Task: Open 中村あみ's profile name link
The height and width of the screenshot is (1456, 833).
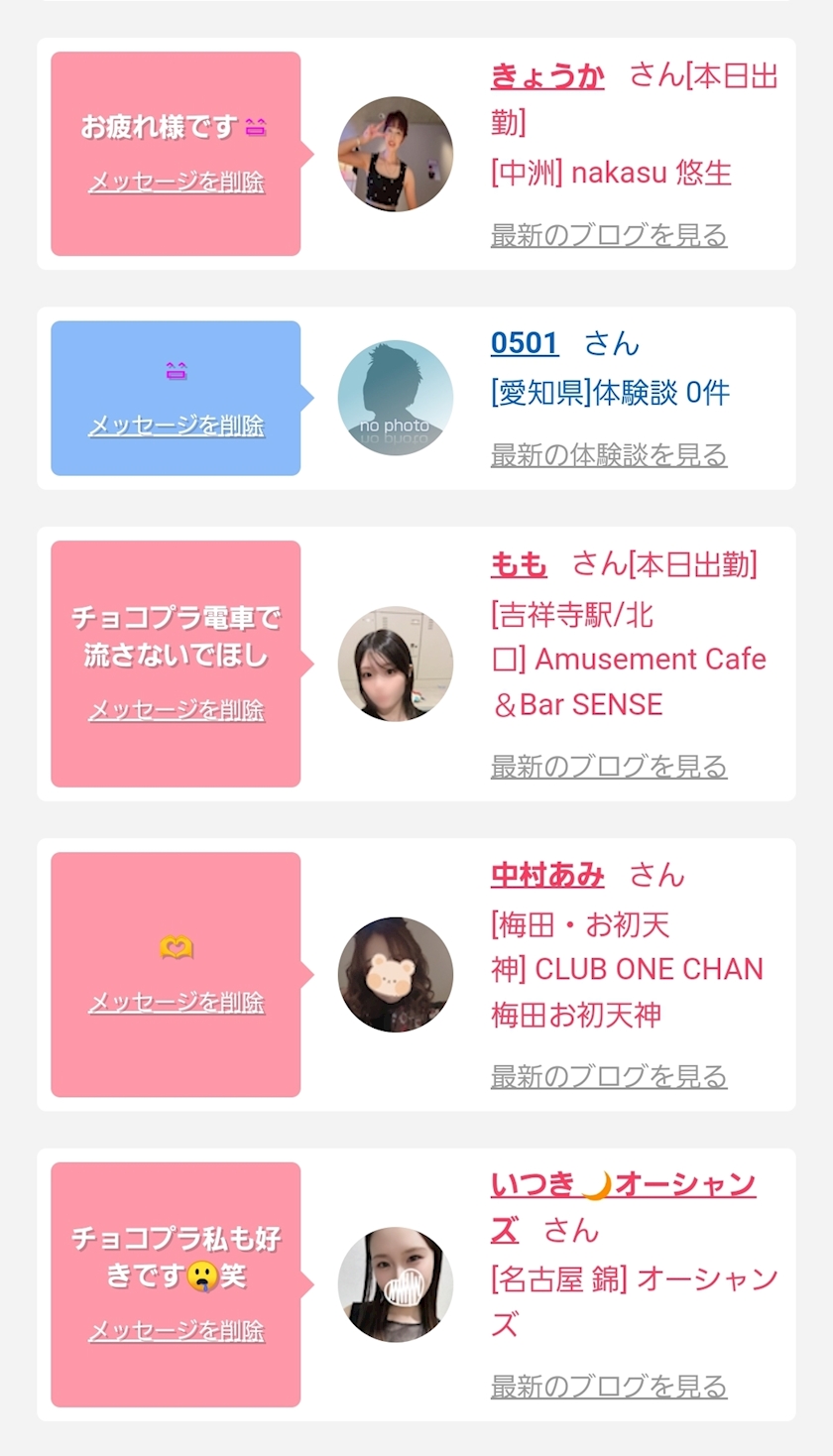Action: pos(547,875)
